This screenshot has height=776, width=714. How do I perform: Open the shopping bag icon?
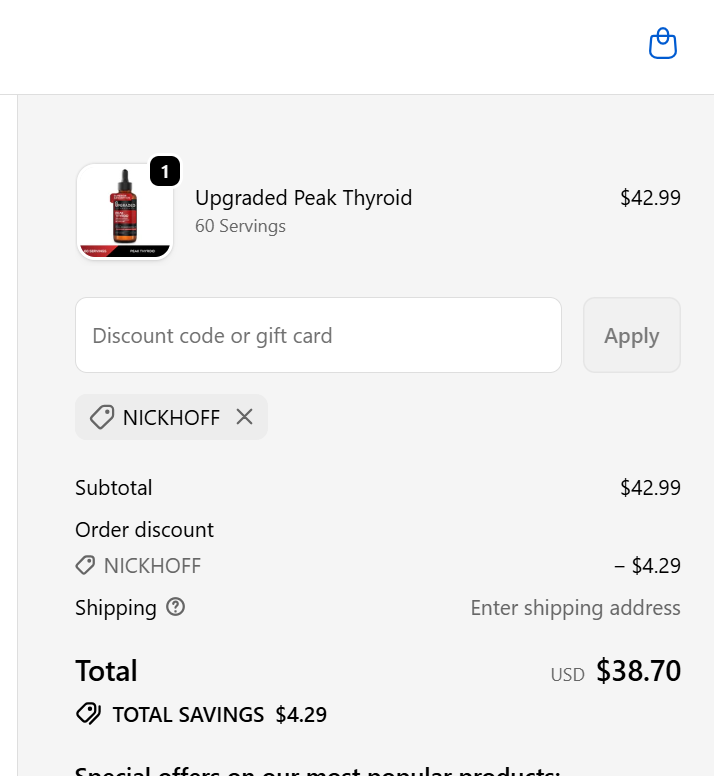[x=663, y=44]
